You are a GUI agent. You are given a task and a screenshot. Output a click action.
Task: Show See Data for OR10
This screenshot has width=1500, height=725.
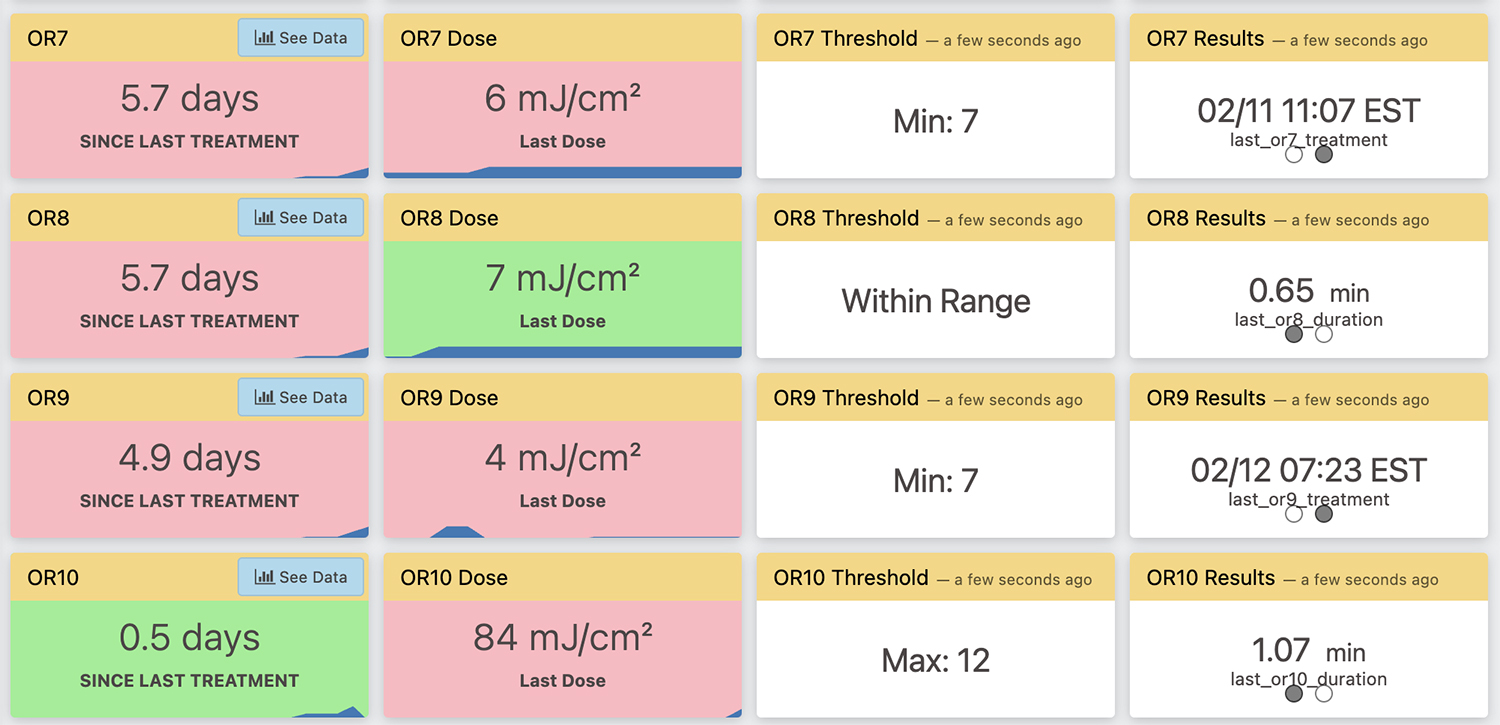[301, 577]
